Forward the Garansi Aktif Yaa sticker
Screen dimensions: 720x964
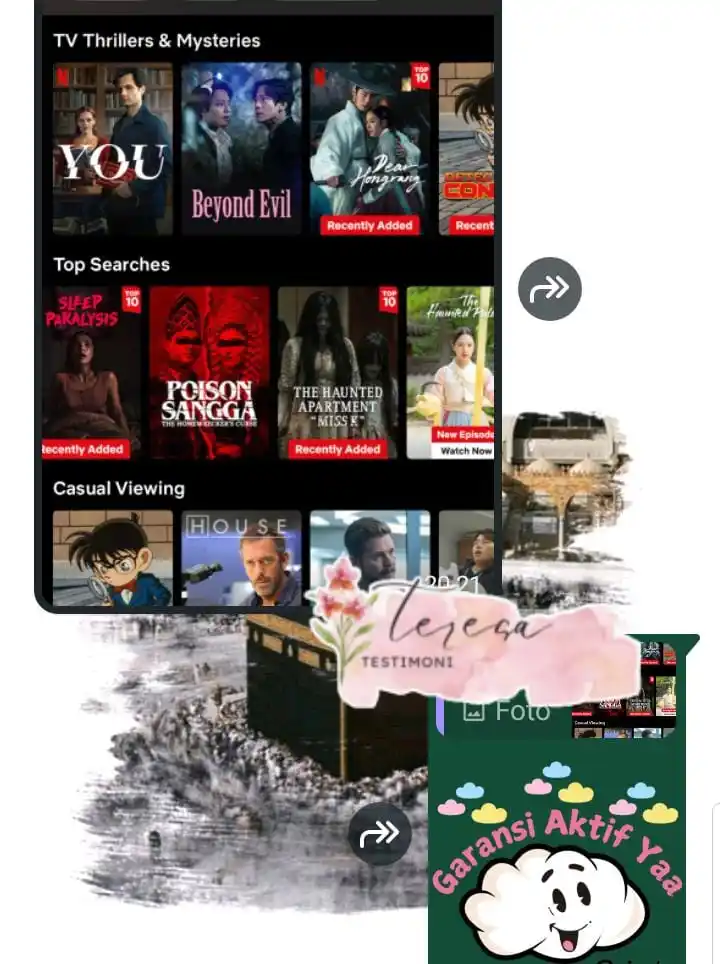click(379, 834)
